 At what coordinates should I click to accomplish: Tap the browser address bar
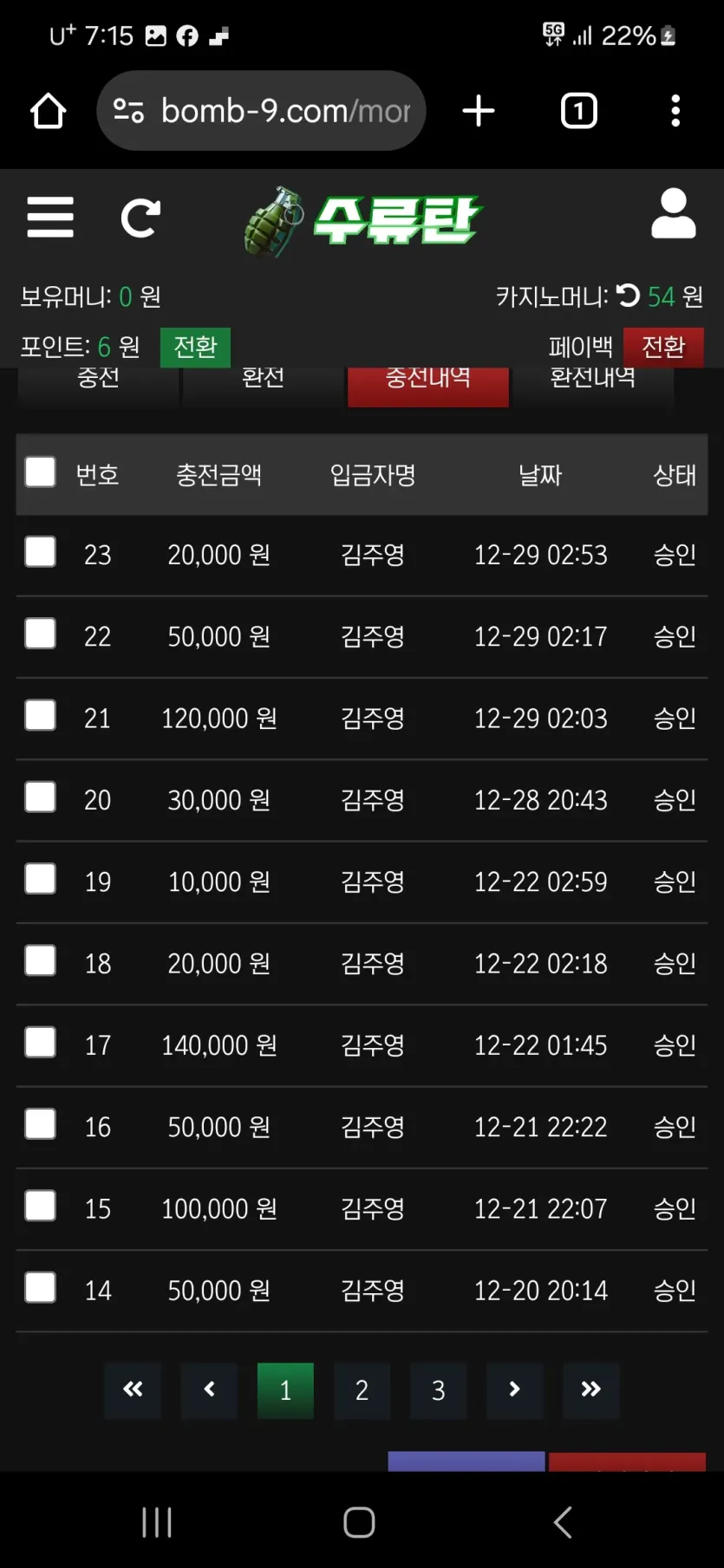pyautogui.click(x=261, y=111)
